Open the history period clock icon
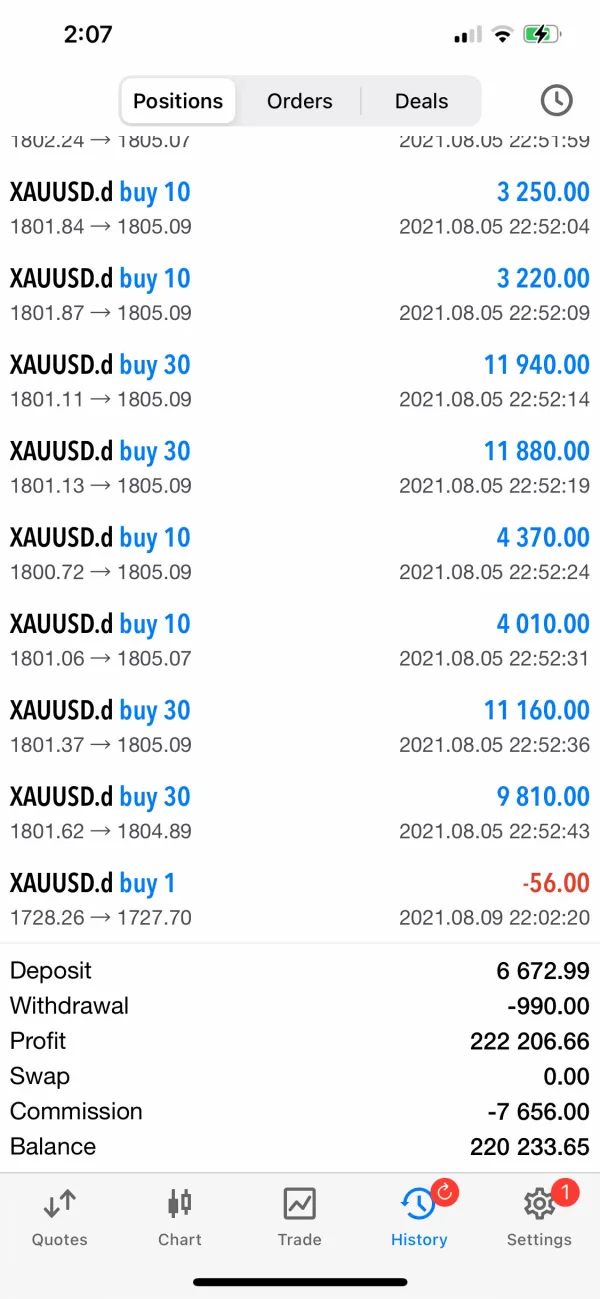The width and height of the screenshot is (600, 1299). point(556,100)
